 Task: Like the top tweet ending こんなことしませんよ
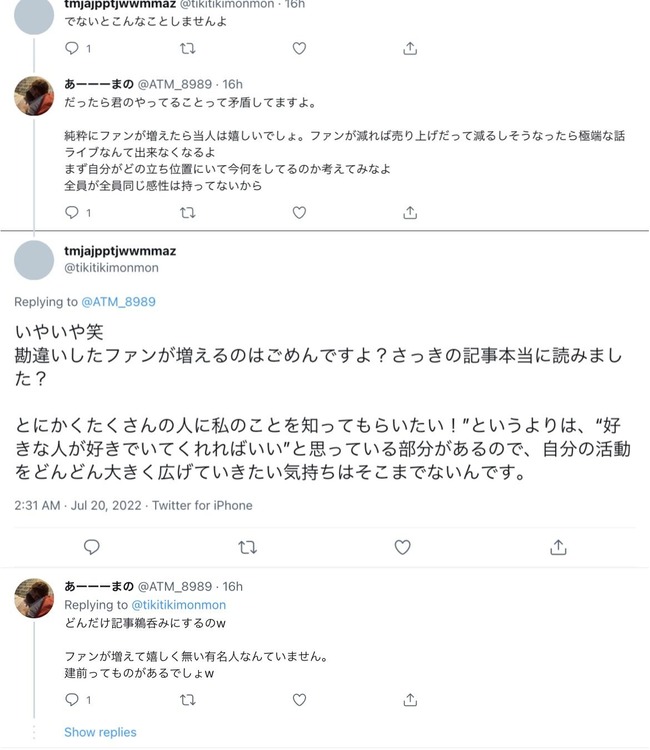[299, 48]
